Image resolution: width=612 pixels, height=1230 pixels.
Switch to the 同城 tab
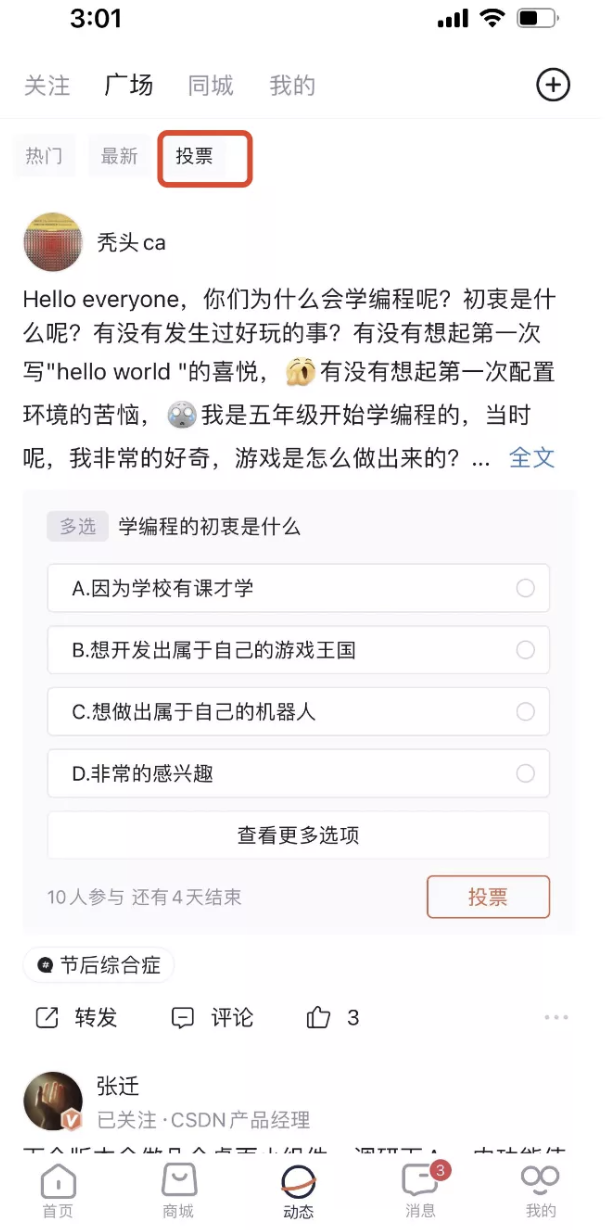tap(210, 86)
